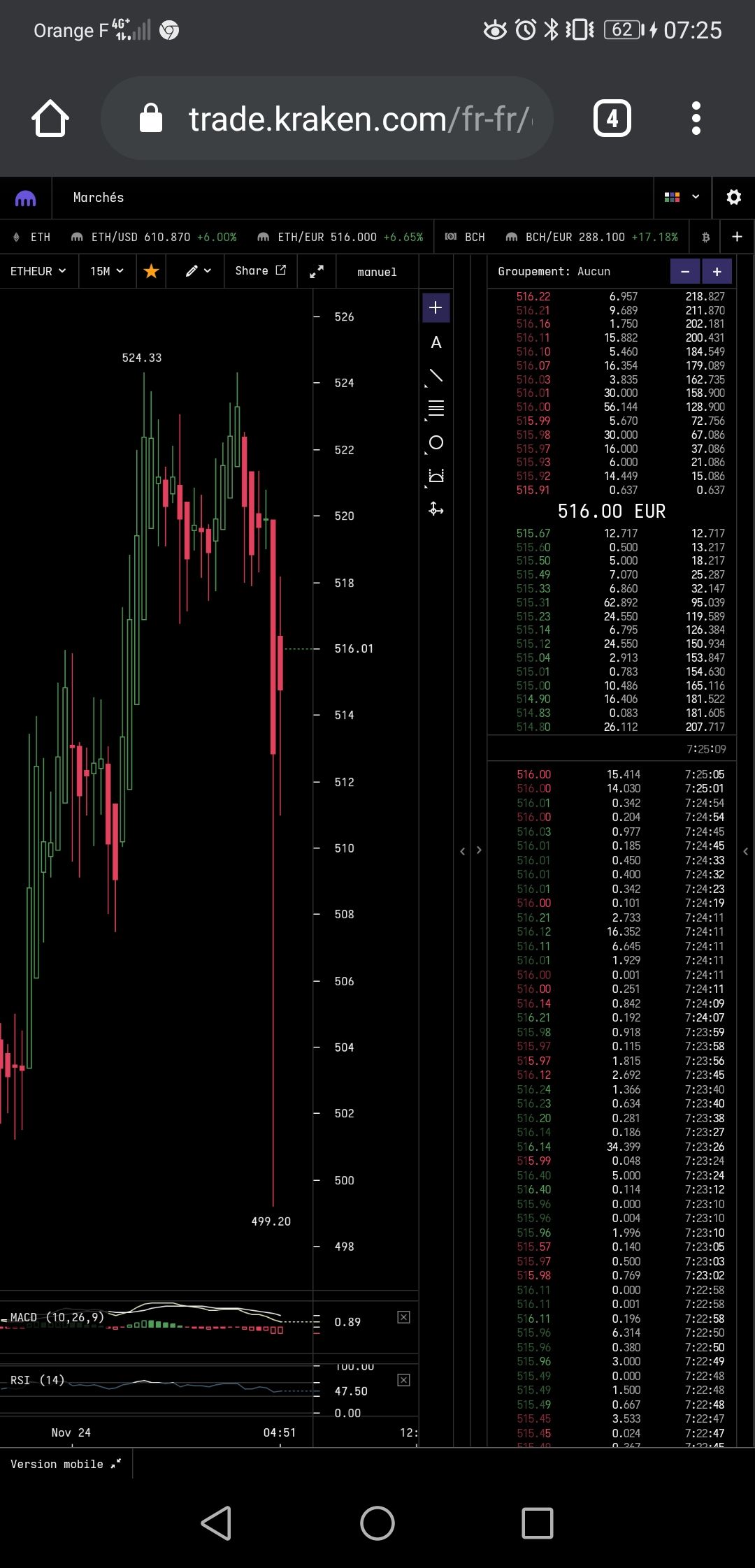Switch to Version mobile
The image size is (755, 1568).
pos(66,1464)
